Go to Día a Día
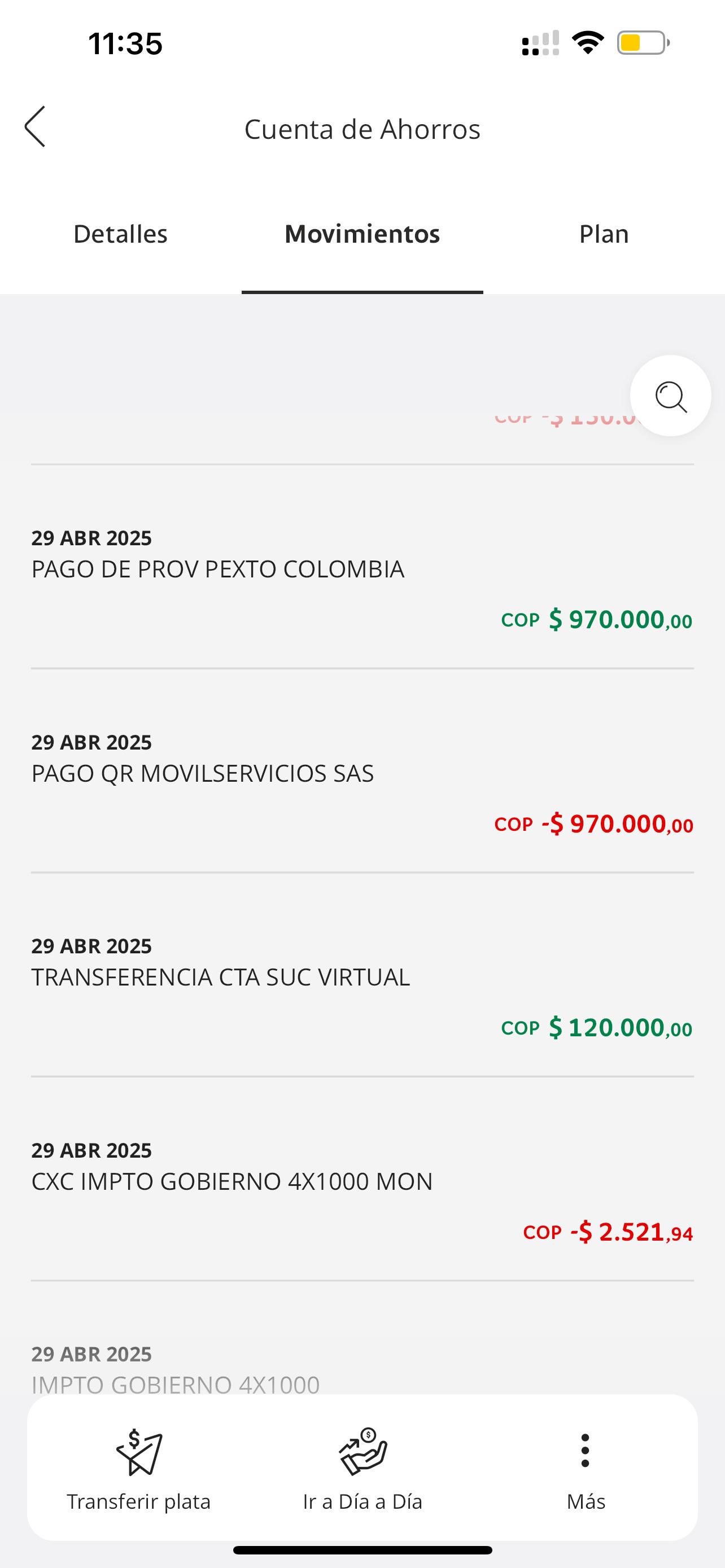 pyautogui.click(x=362, y=1468)
